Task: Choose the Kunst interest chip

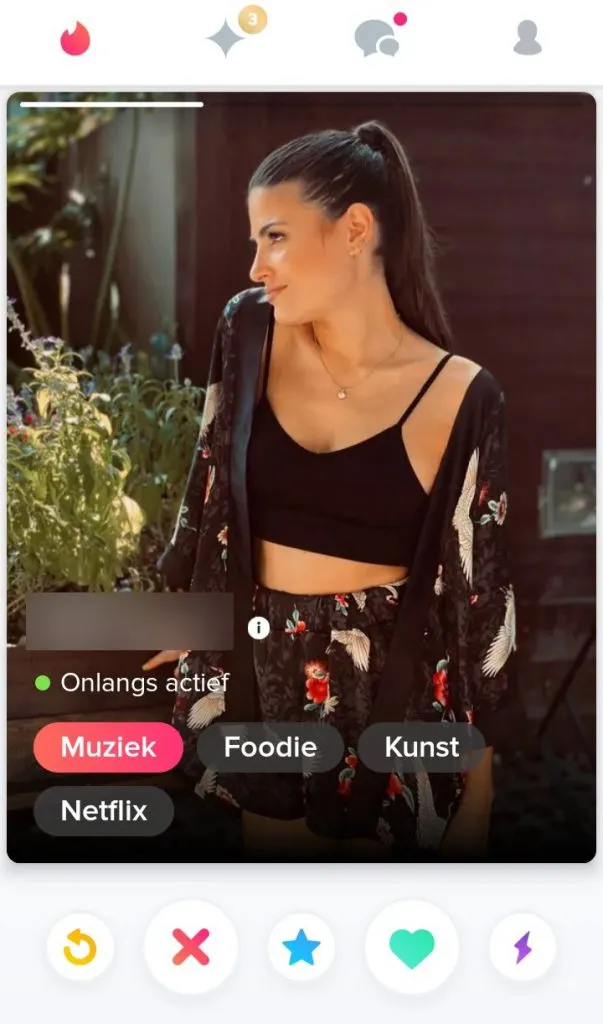Action: coord(422,747)
